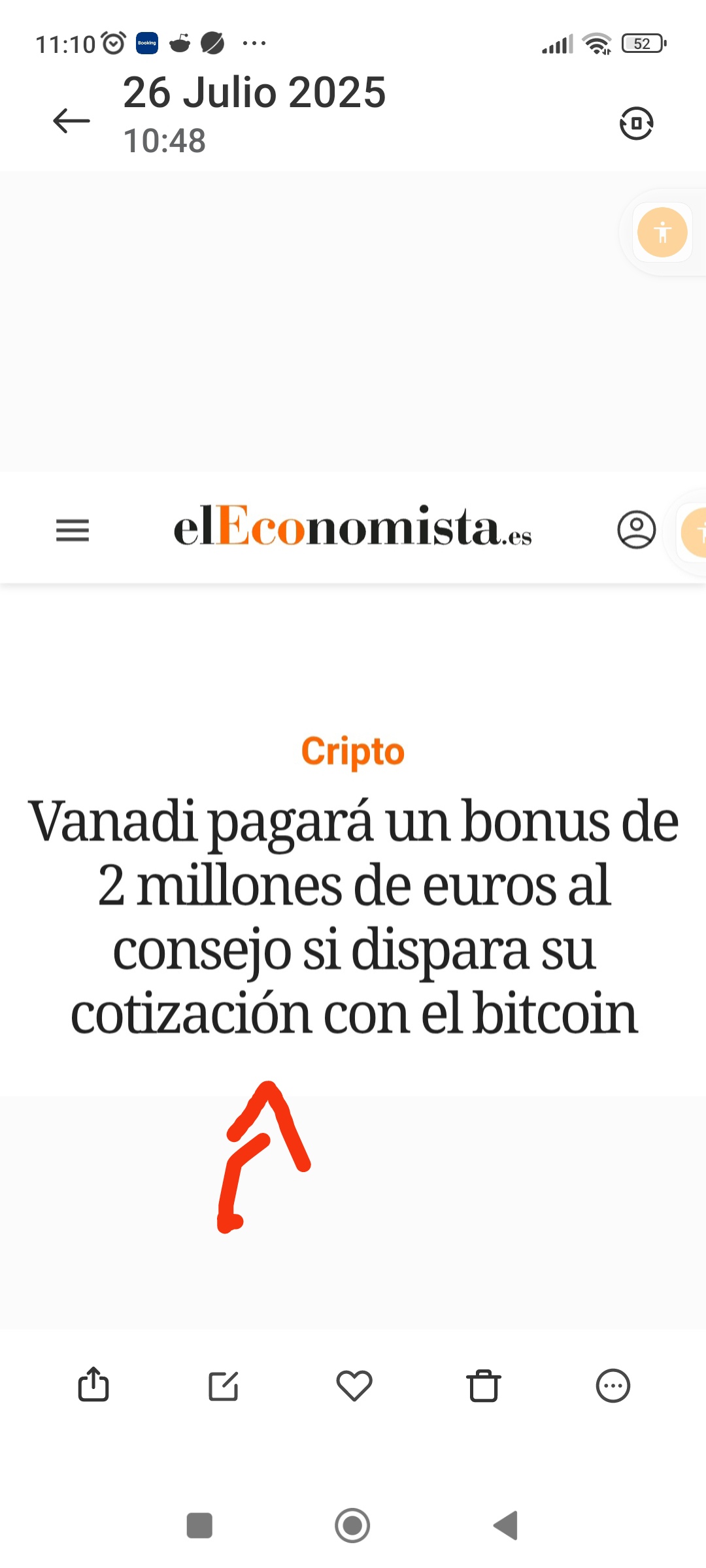
Task: Tap the system home button
Action: pos(352,1526)
